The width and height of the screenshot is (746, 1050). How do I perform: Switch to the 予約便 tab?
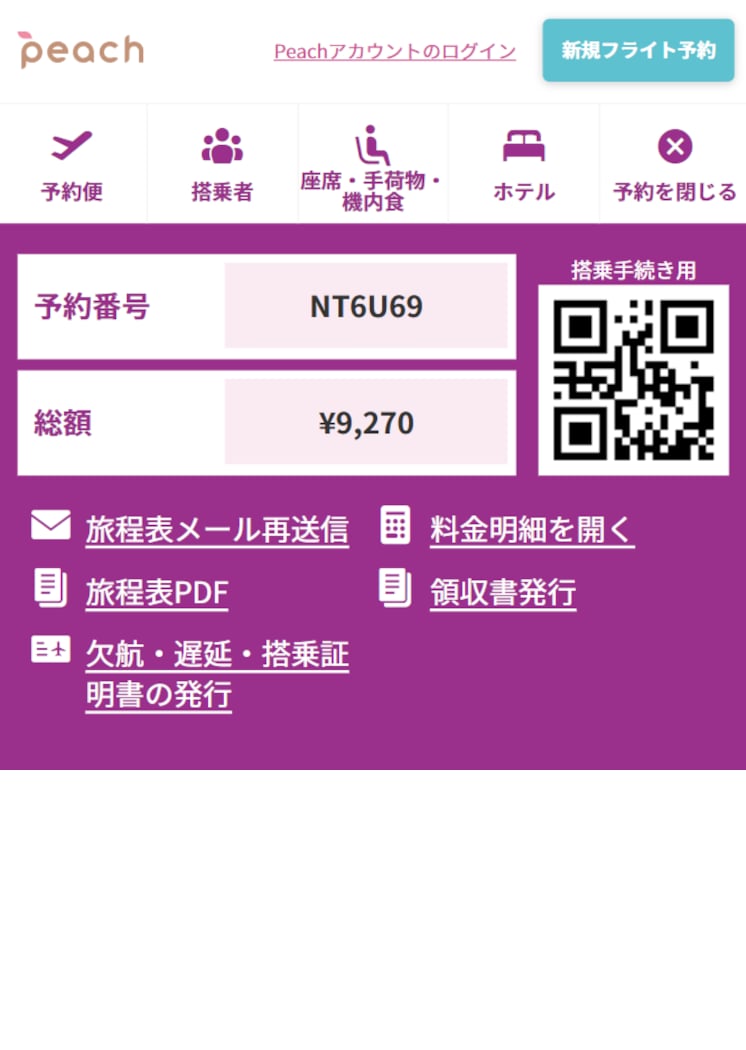pos(72,165)
